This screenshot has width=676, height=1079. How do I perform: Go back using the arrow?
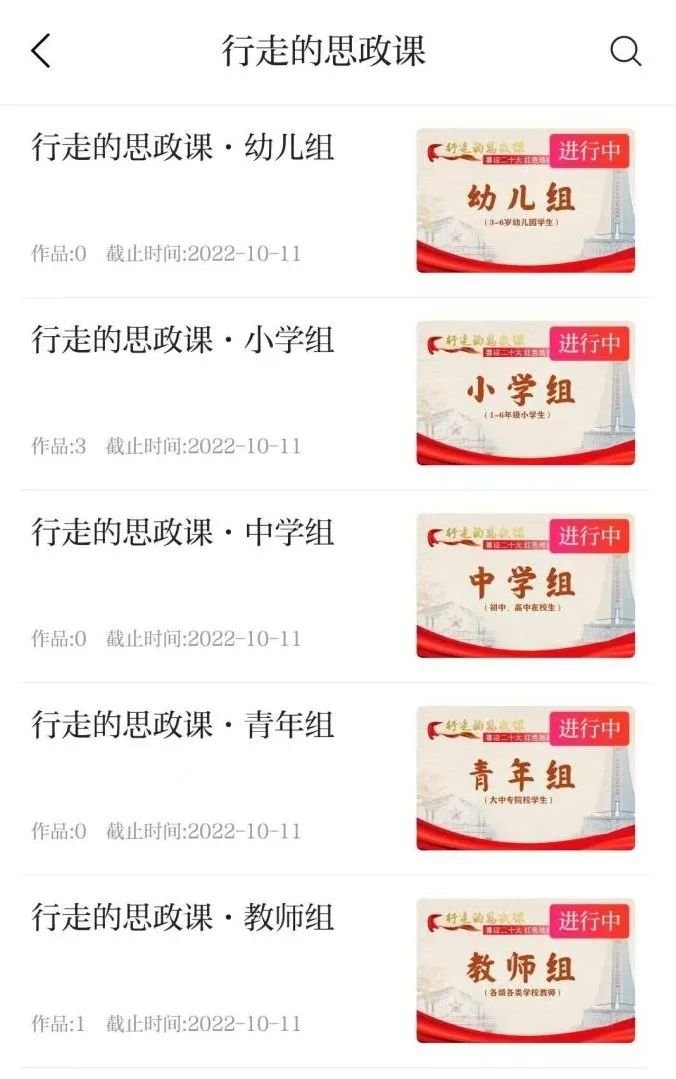pyautogui.click(x=41, y=50)
